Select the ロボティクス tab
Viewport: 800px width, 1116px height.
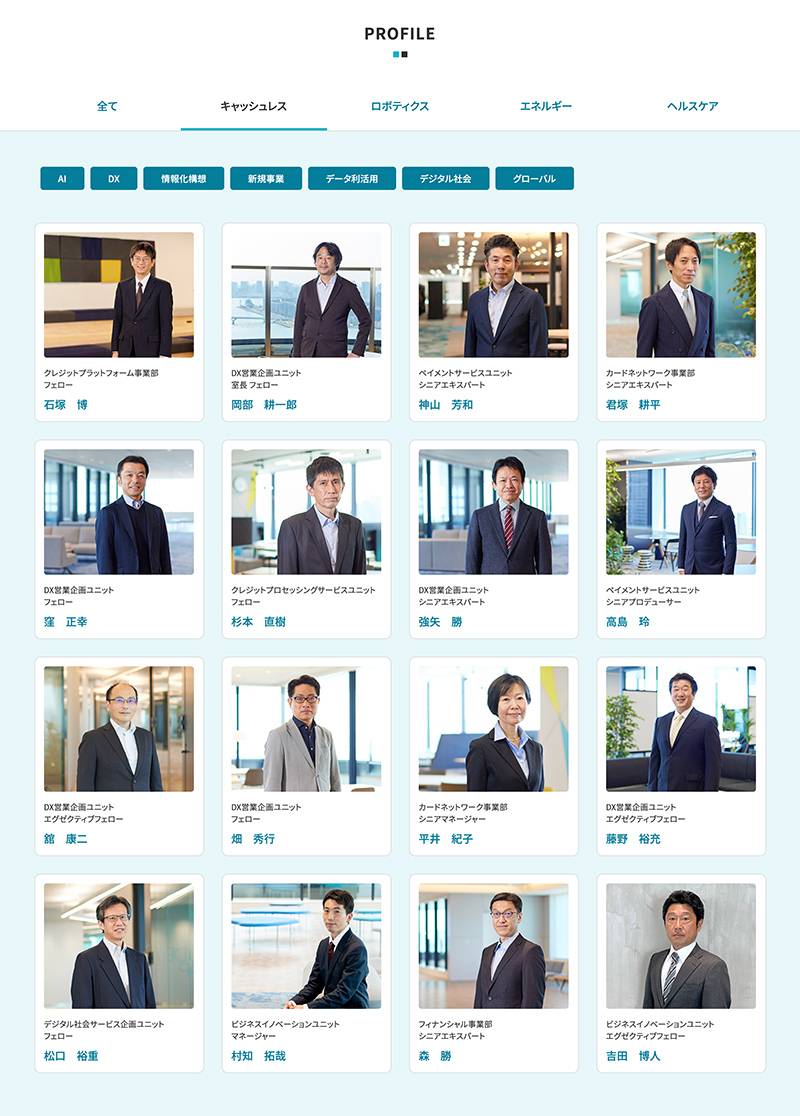pos(399,106)
